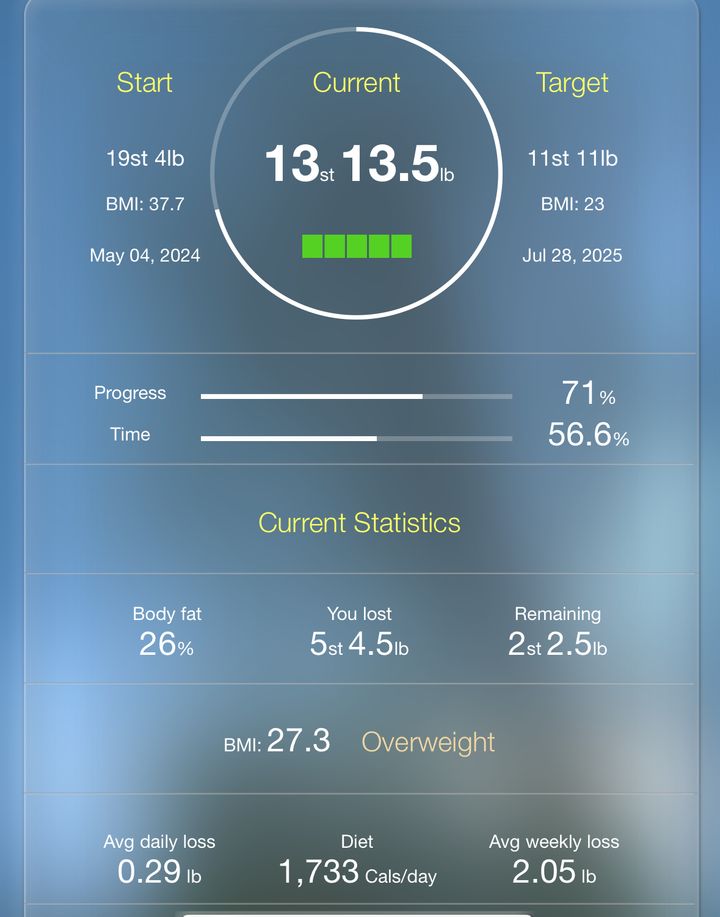Open the current weight circle showing 13st 13.5lb
This screenshot has width=720, height=917.
pyautogui.click(x=357, y=170)
